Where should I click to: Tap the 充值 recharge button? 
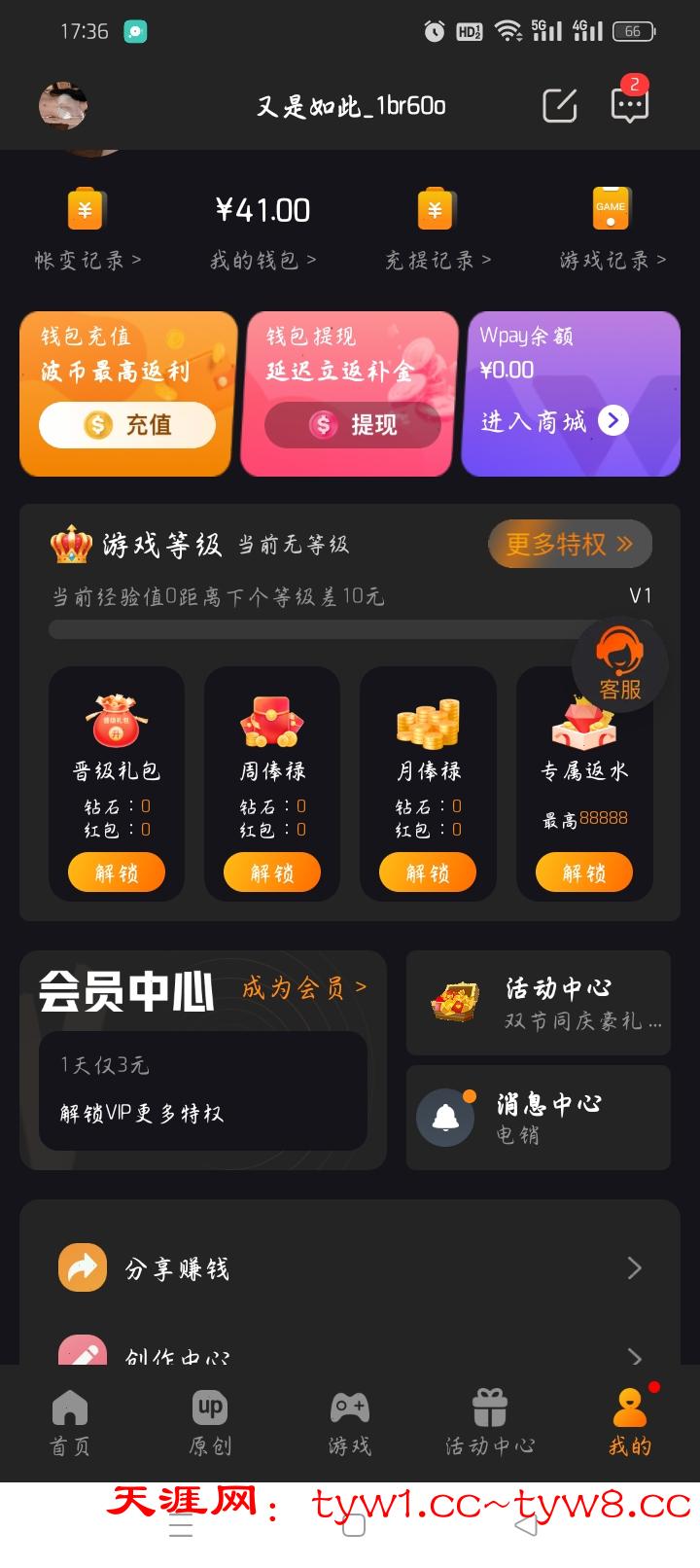[127, 425]
